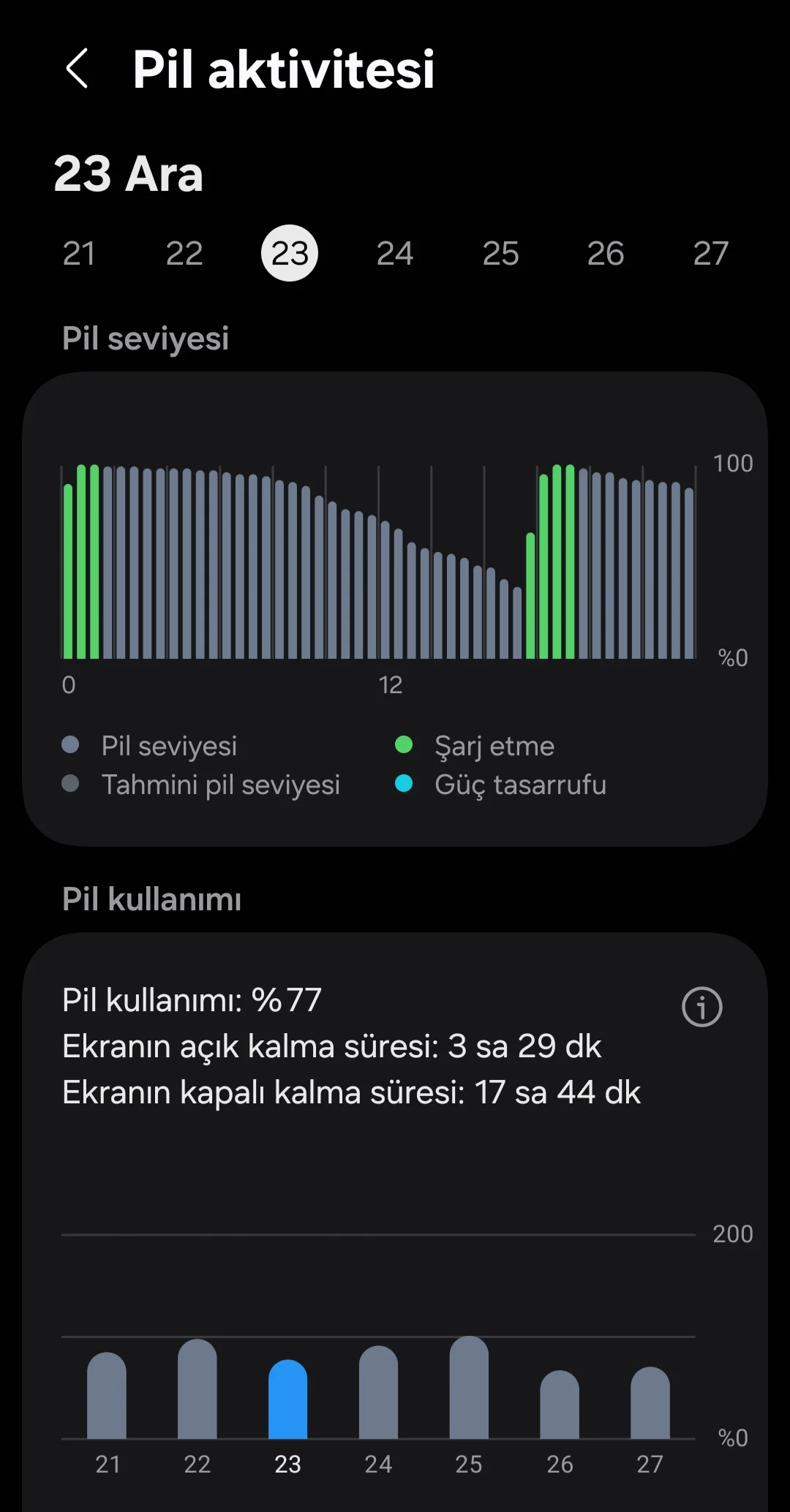
Task: Select the usage bar for day 25
Action: point(469,1388)
